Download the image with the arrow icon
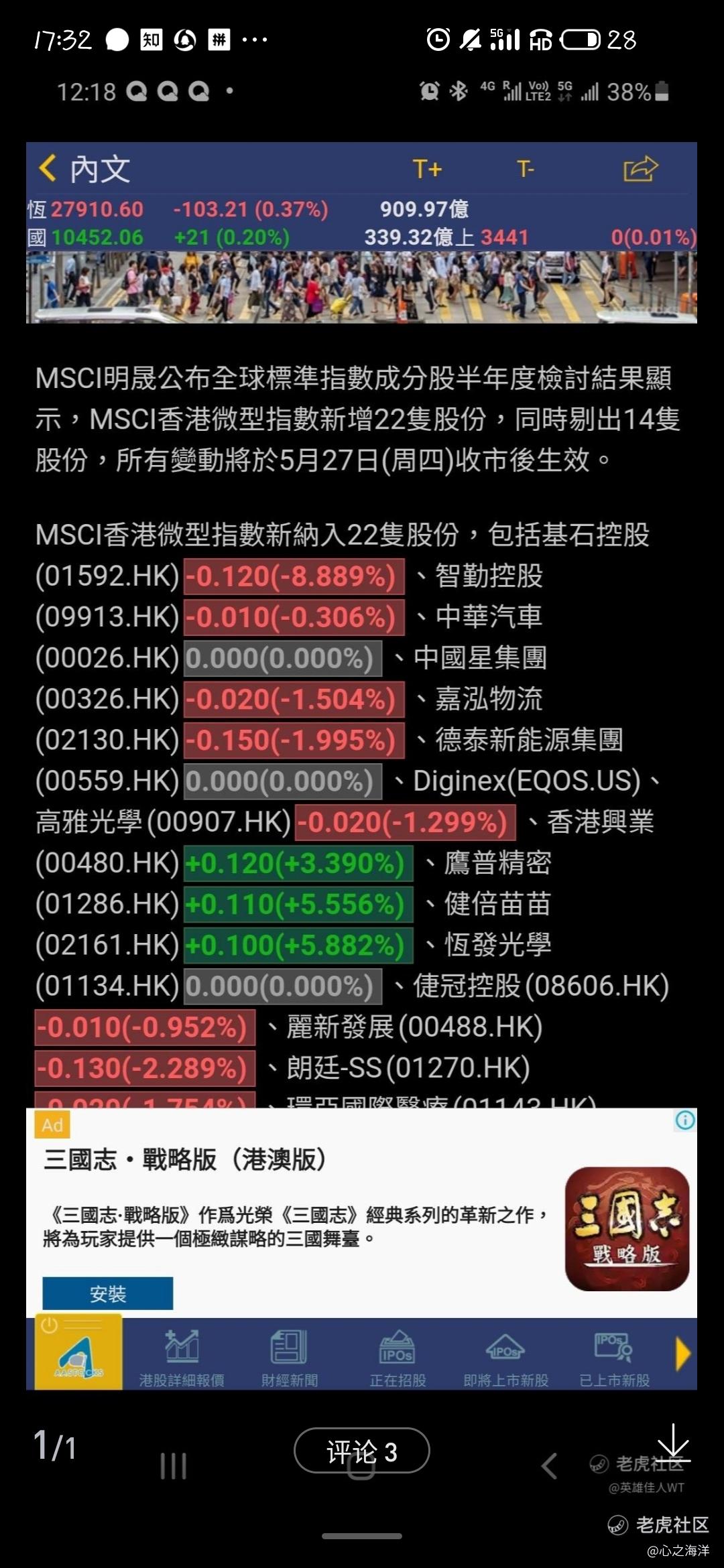This screenshot has width=724, height=1568. click(673, 1442)
